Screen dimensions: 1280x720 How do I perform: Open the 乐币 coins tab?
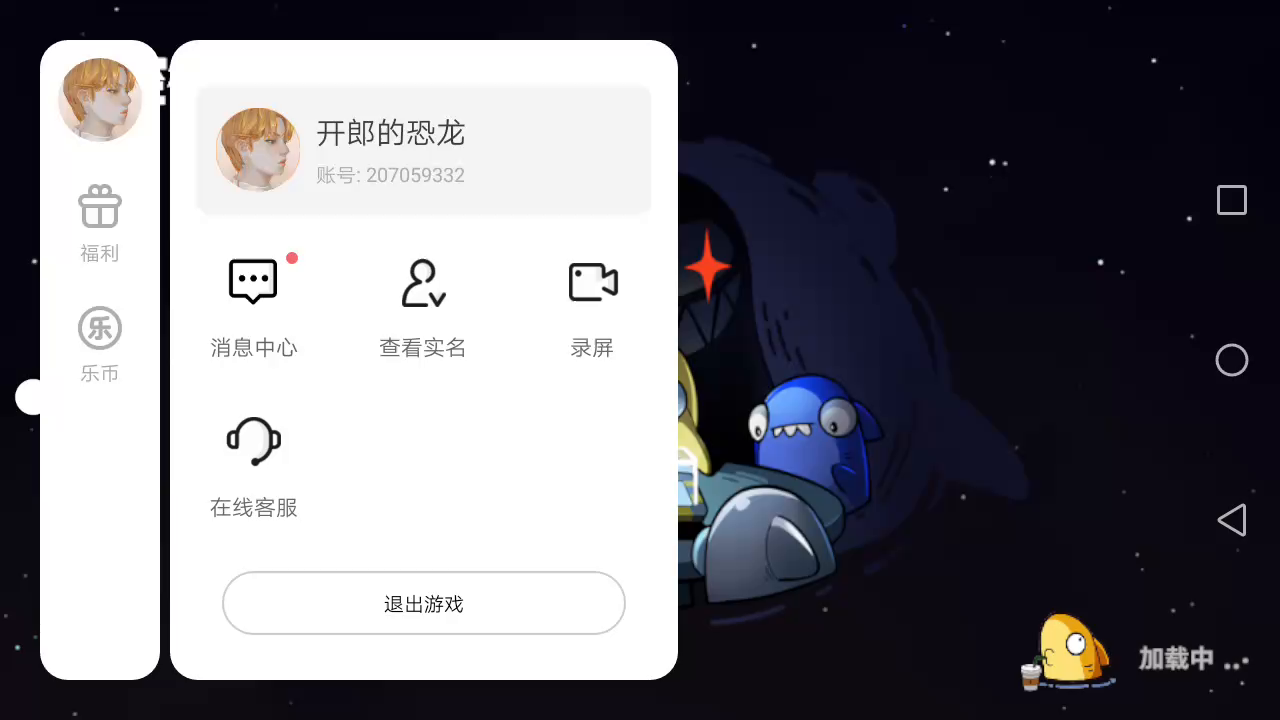(x=99, y=343)
